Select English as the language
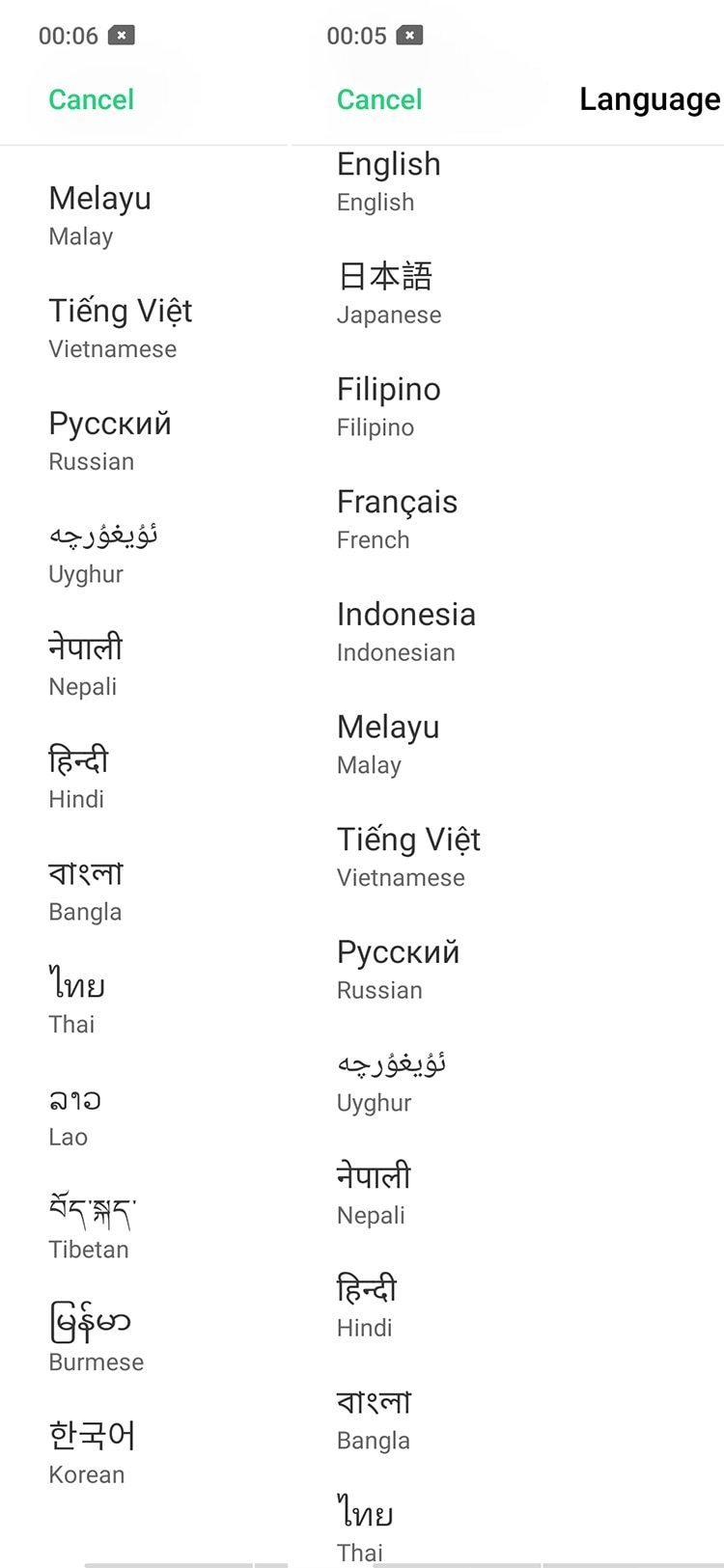Image resolution: width=724 pixels, height=1568 pixels. click(389, 181)
